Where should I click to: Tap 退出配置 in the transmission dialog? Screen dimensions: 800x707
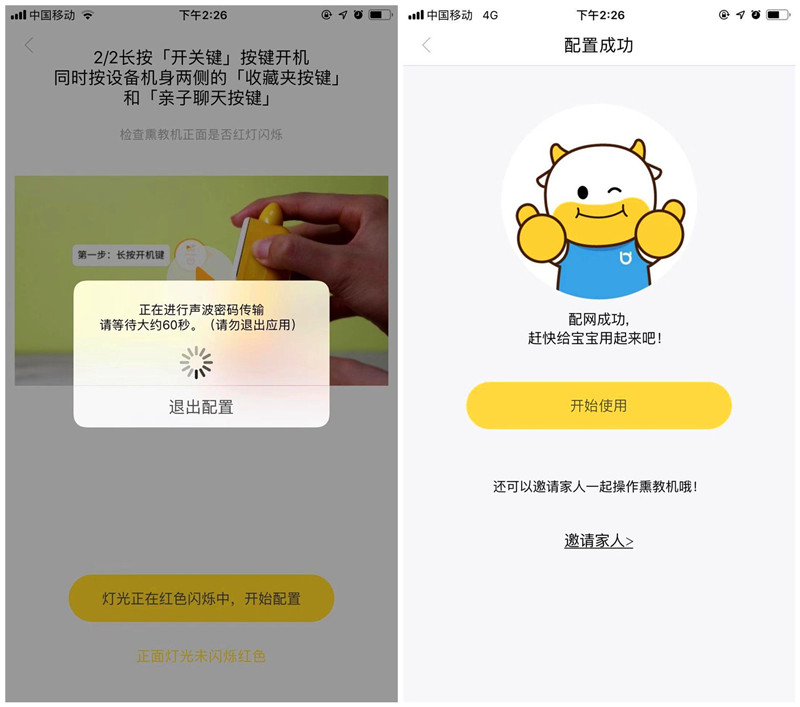pyautogui.click(x=201, y=407)
